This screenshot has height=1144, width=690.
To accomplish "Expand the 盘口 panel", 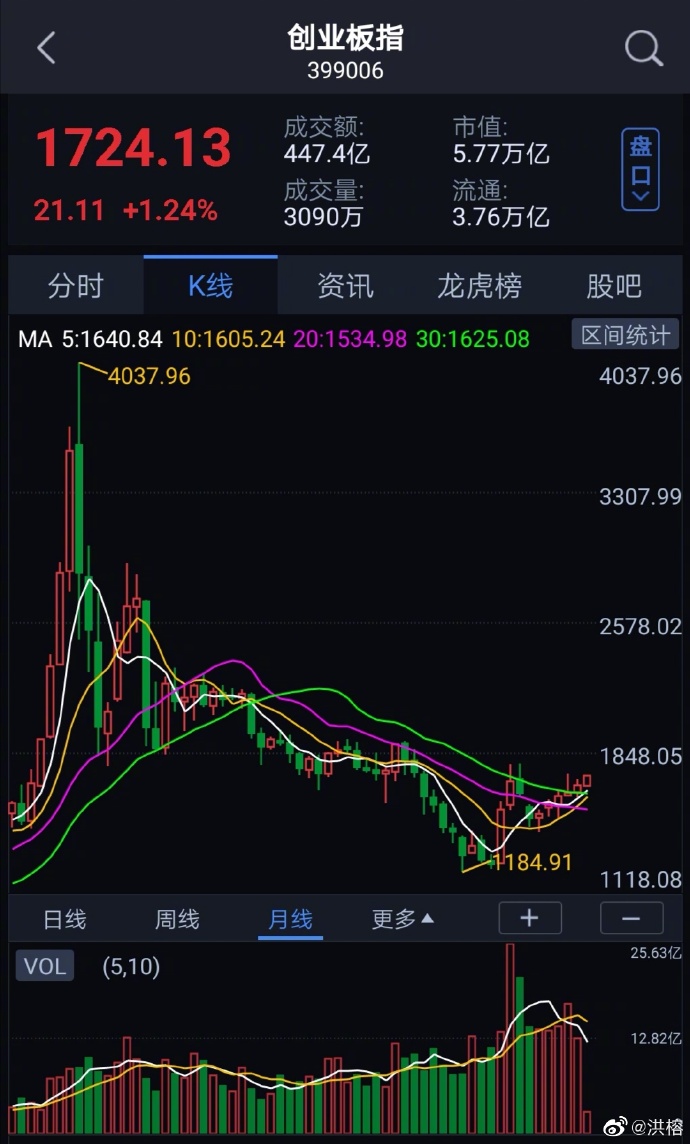I will click(640, 169).
